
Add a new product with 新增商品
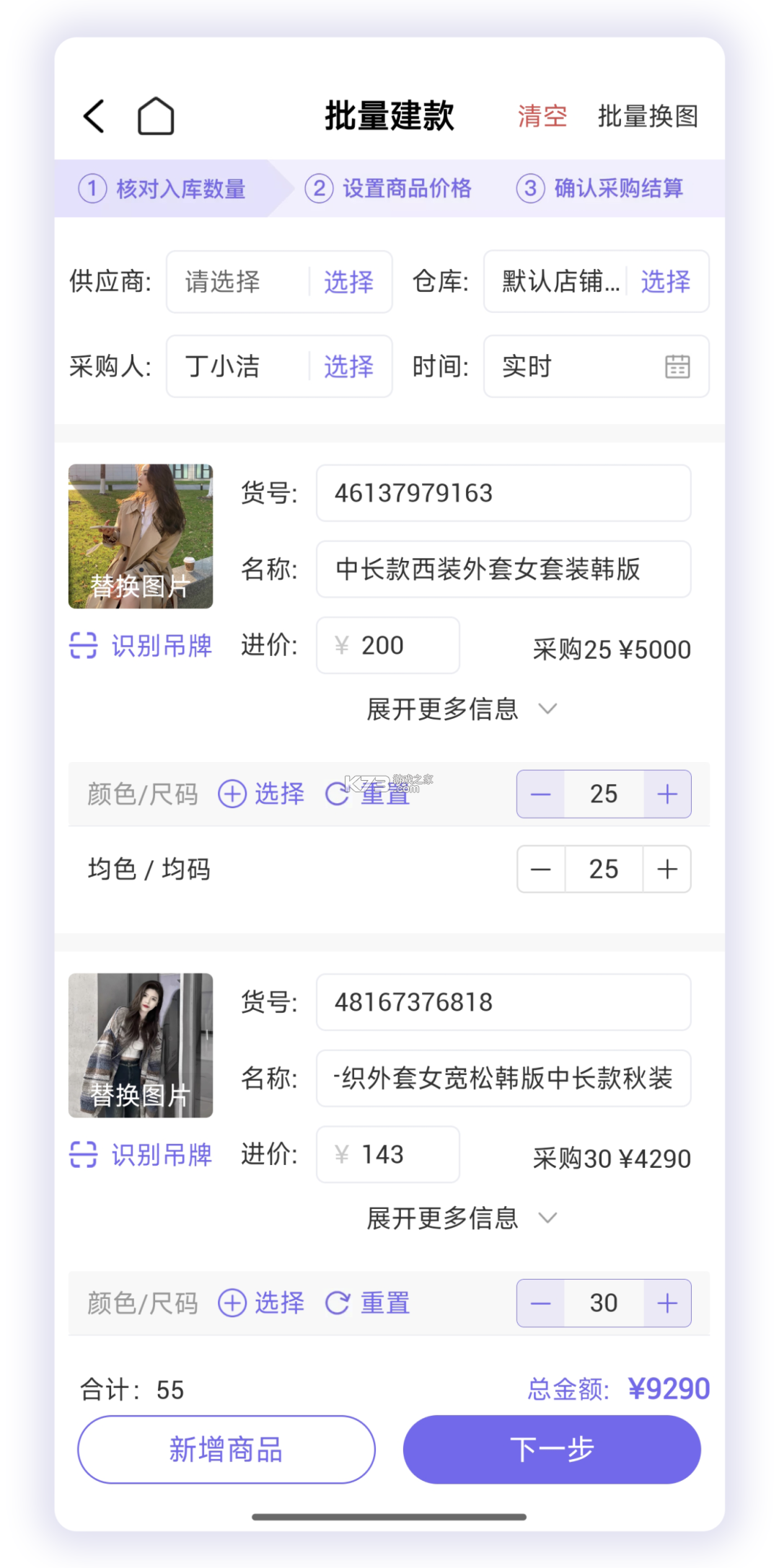(226, 1449)
